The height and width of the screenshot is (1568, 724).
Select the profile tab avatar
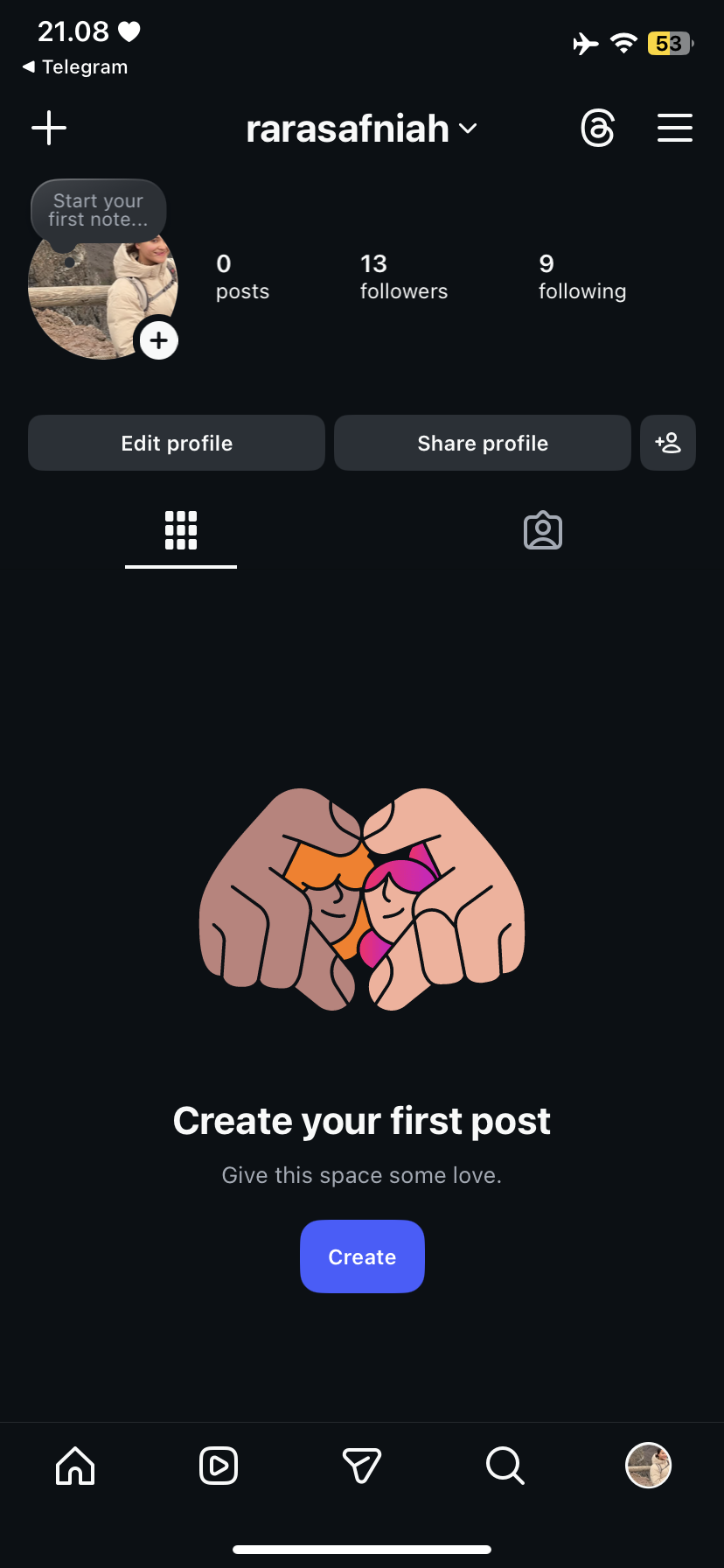point(648,1465)
